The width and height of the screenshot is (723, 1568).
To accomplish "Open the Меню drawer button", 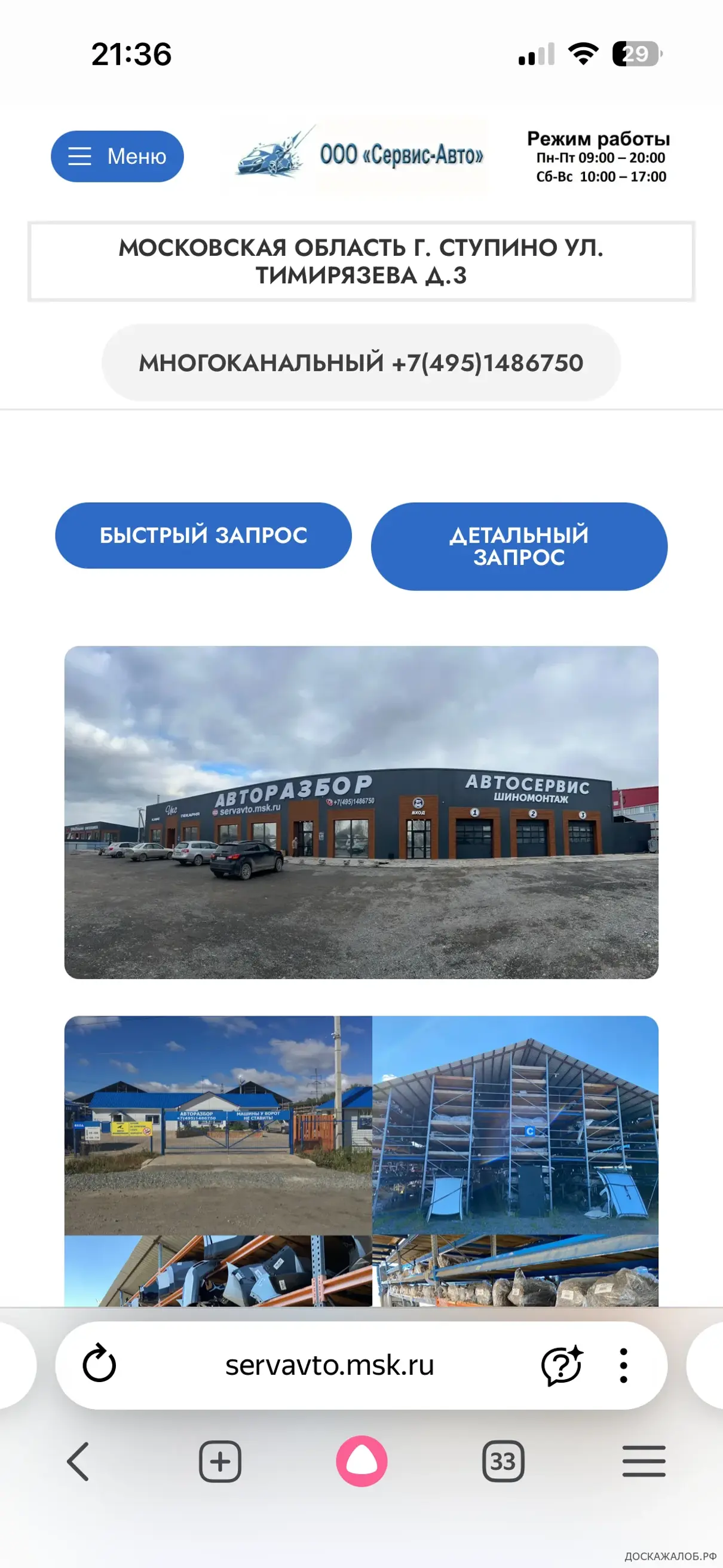I will [117, 157].
